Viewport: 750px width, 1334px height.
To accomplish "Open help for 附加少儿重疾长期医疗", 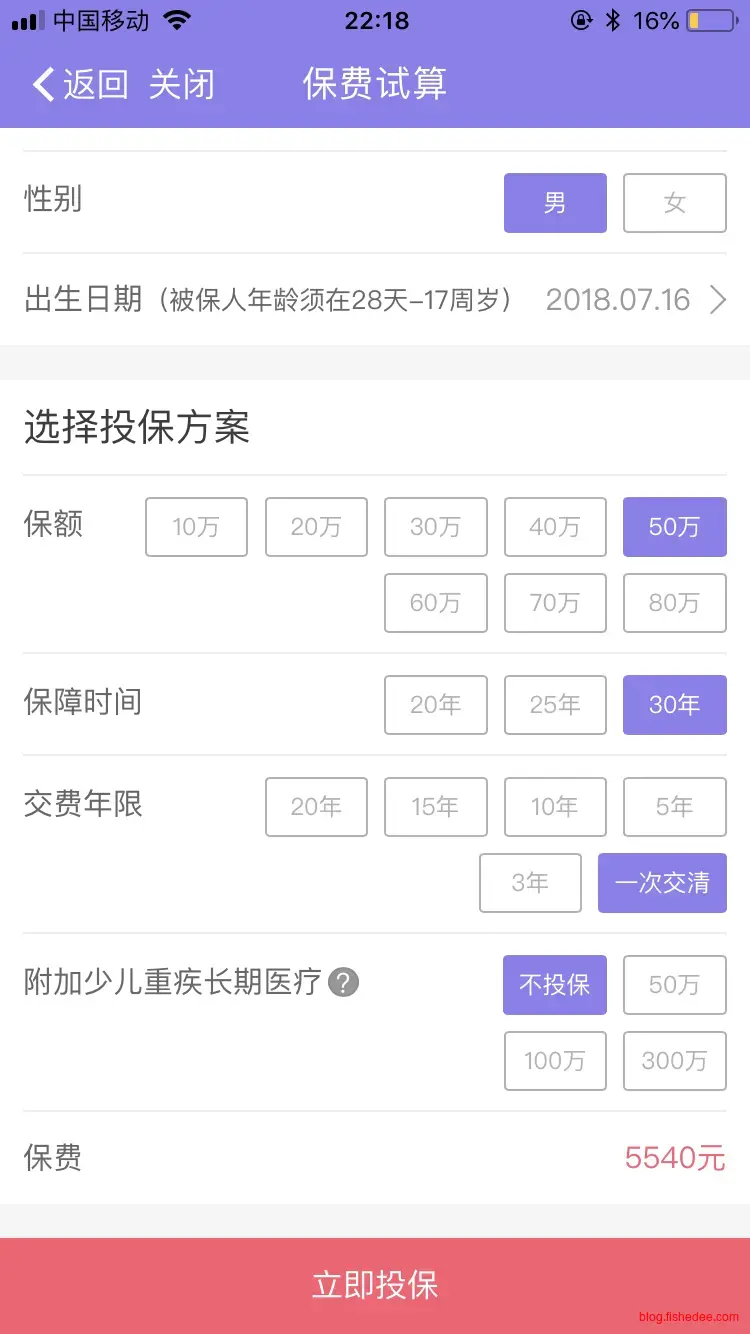I will (343, 983).
